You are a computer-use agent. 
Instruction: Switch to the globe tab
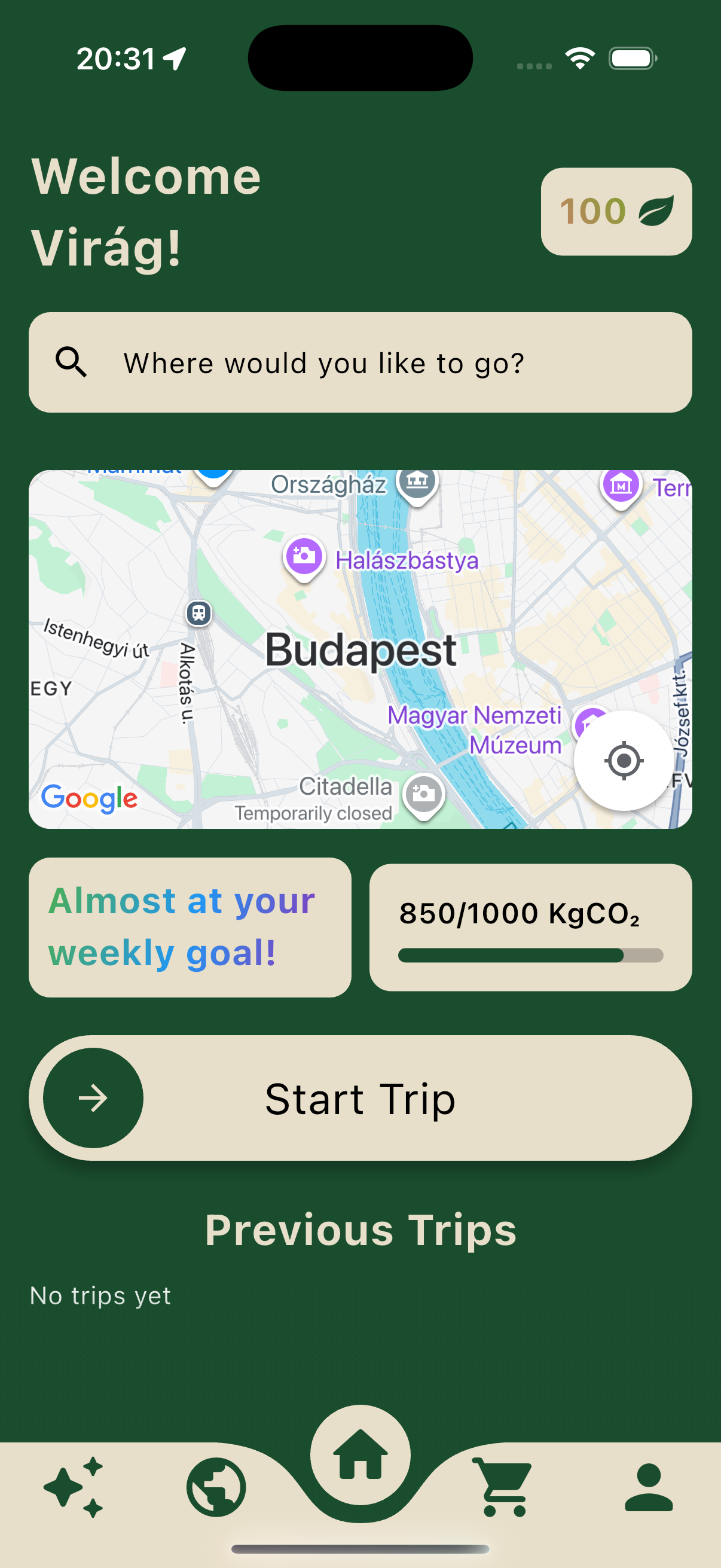(x=216, y=1487)
